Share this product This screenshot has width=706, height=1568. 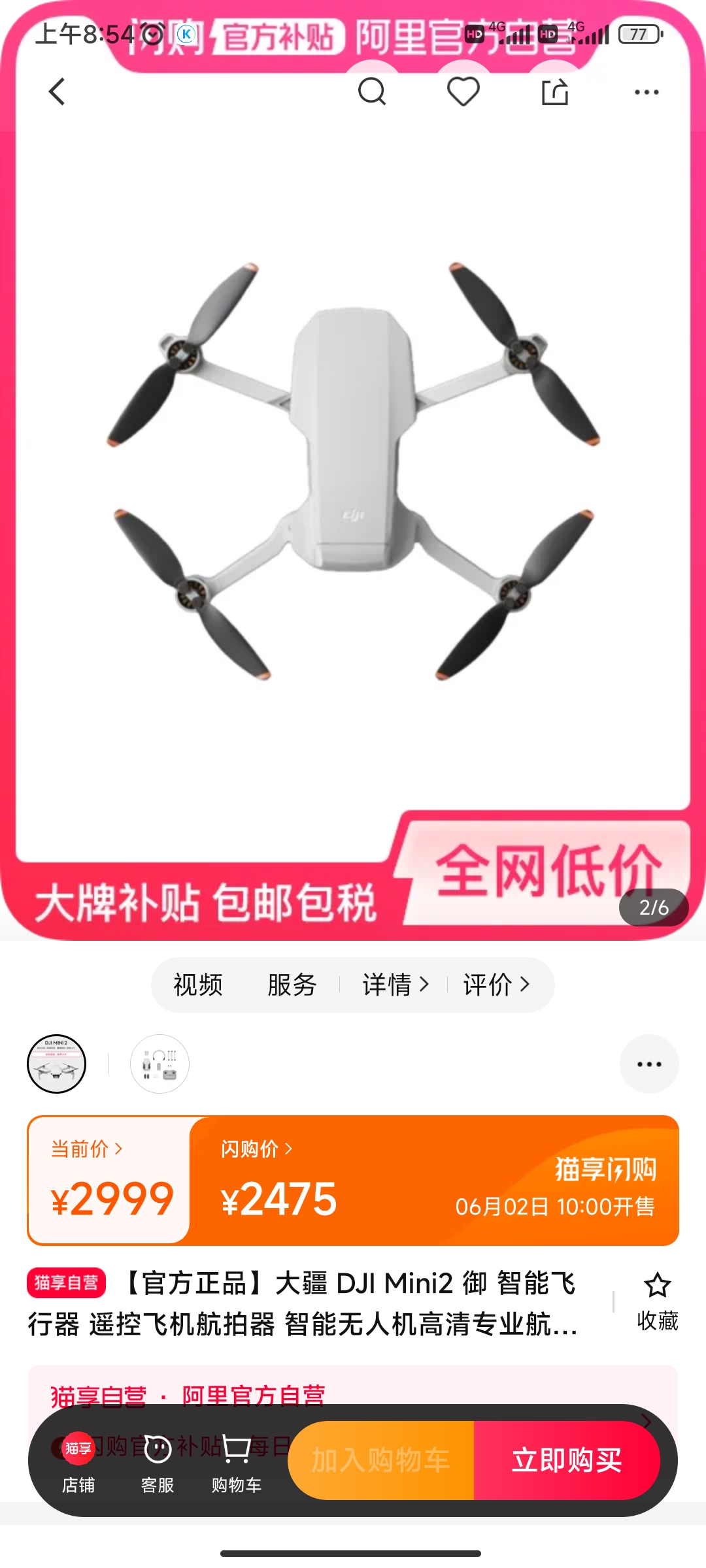click(555, 91)
